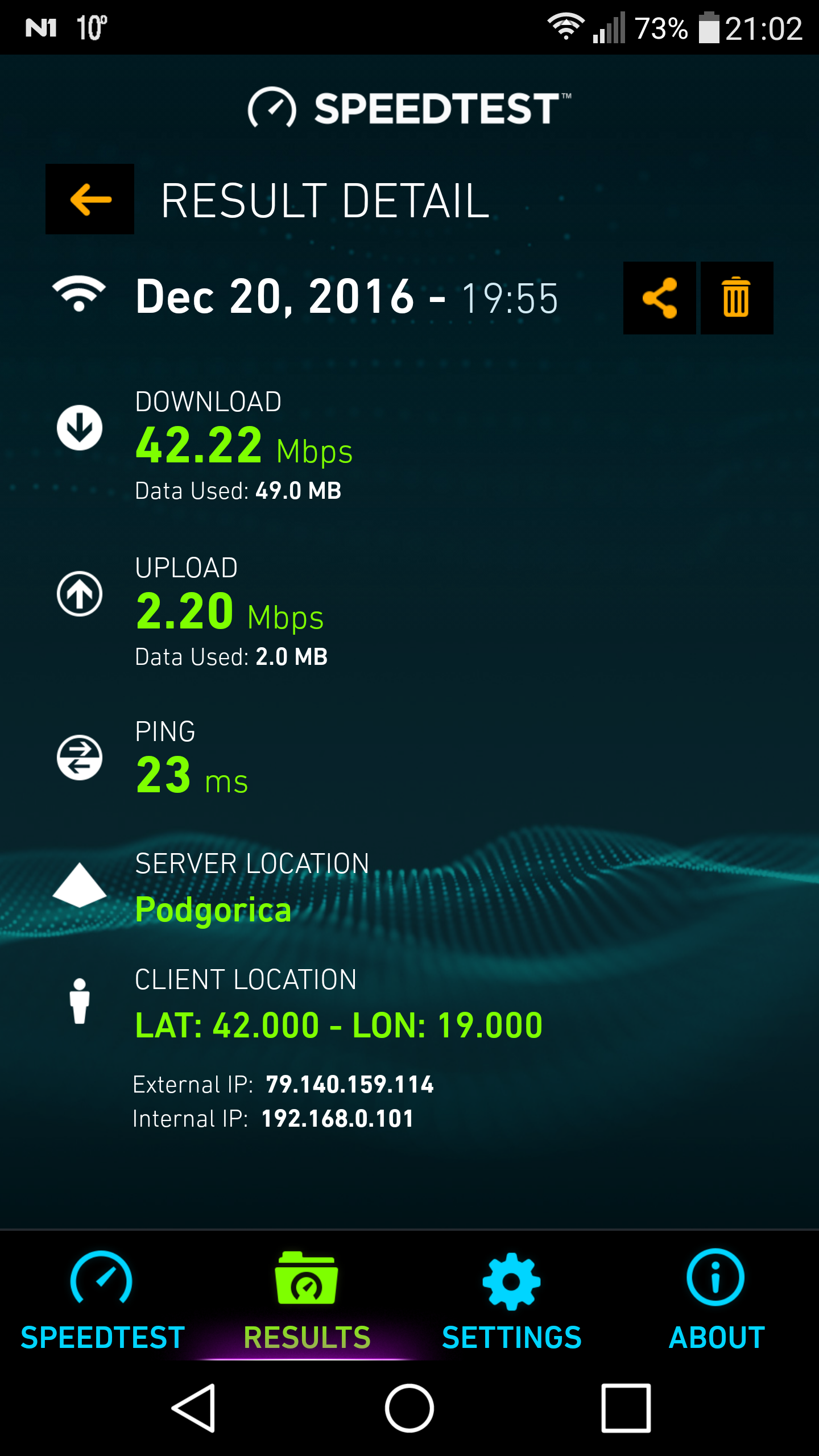This screenshot has width=819, height=1456.
Task: Delete this result with the trash icon
Action: pos(737,297)
